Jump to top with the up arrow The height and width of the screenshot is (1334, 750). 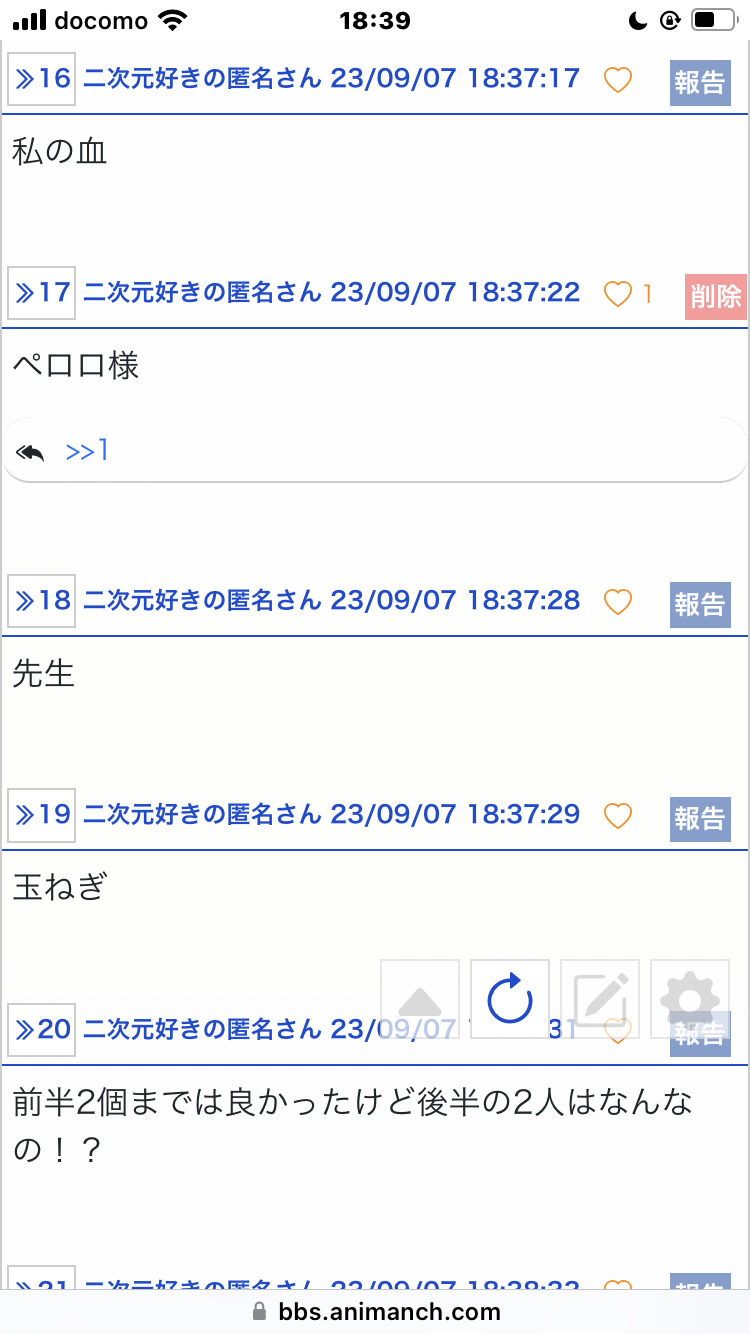tap(420, 999)
